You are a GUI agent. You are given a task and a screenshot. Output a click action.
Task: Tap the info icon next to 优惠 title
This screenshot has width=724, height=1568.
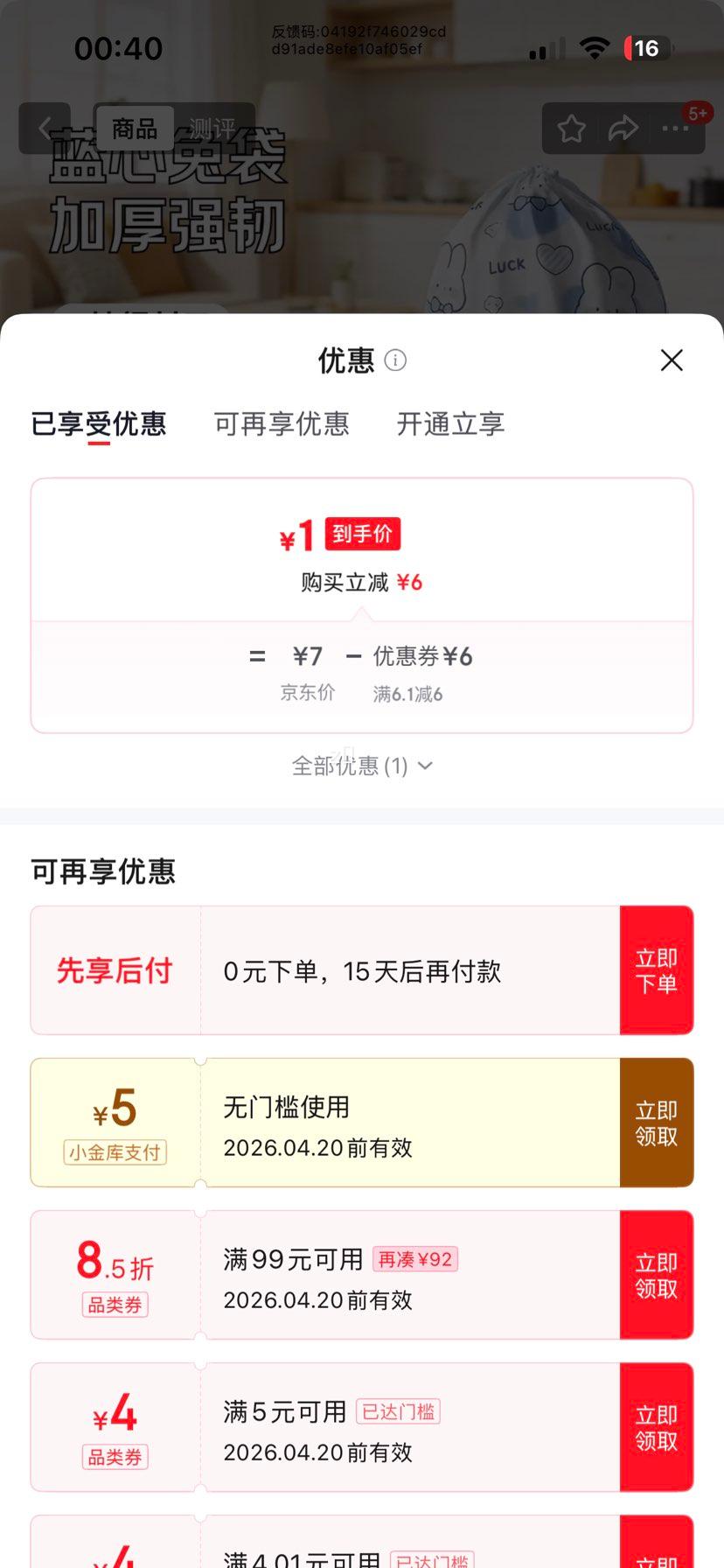tap(395, 360)
